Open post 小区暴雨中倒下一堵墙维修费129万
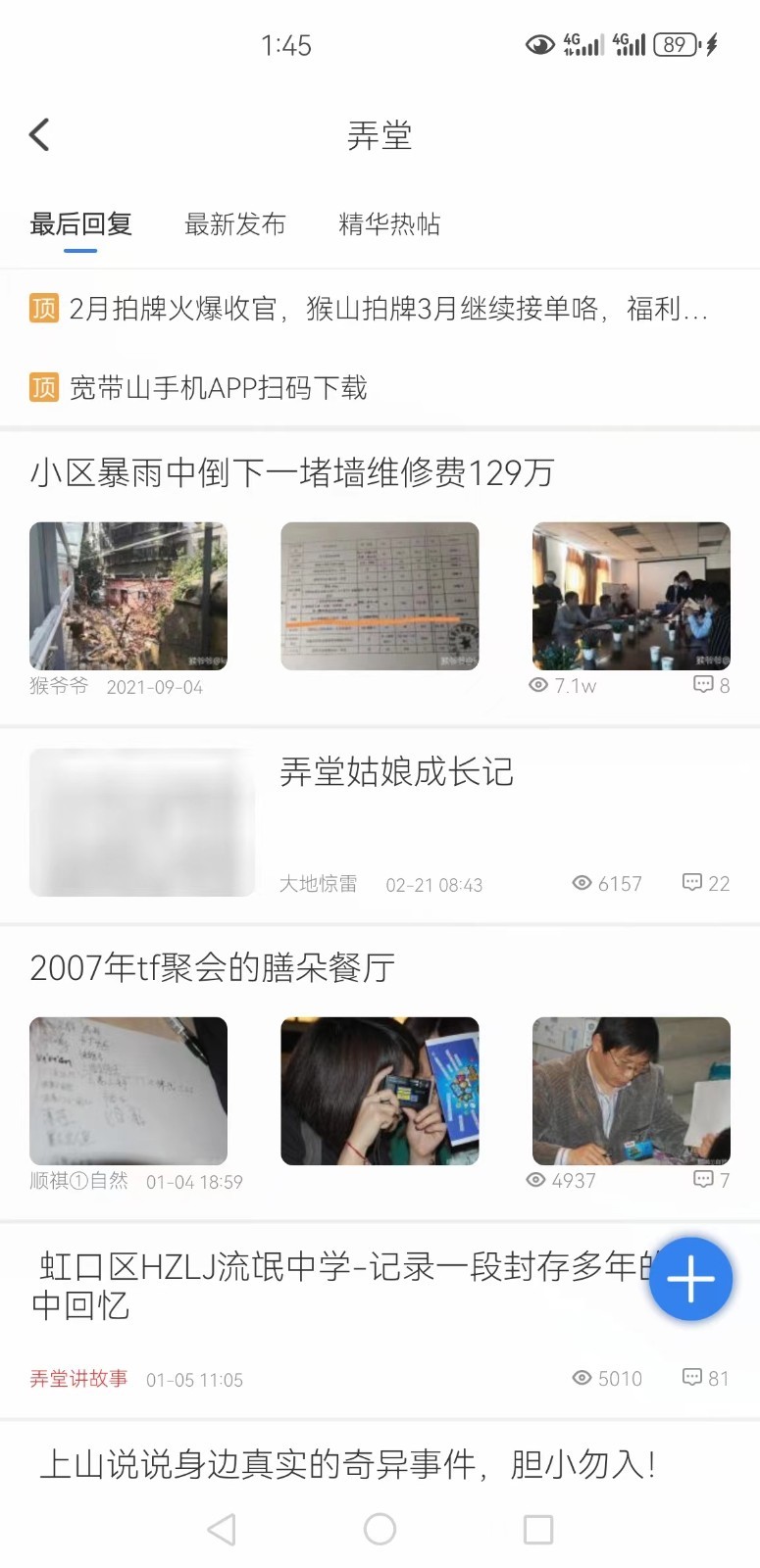760x1568 pixels. click(292, 473)
